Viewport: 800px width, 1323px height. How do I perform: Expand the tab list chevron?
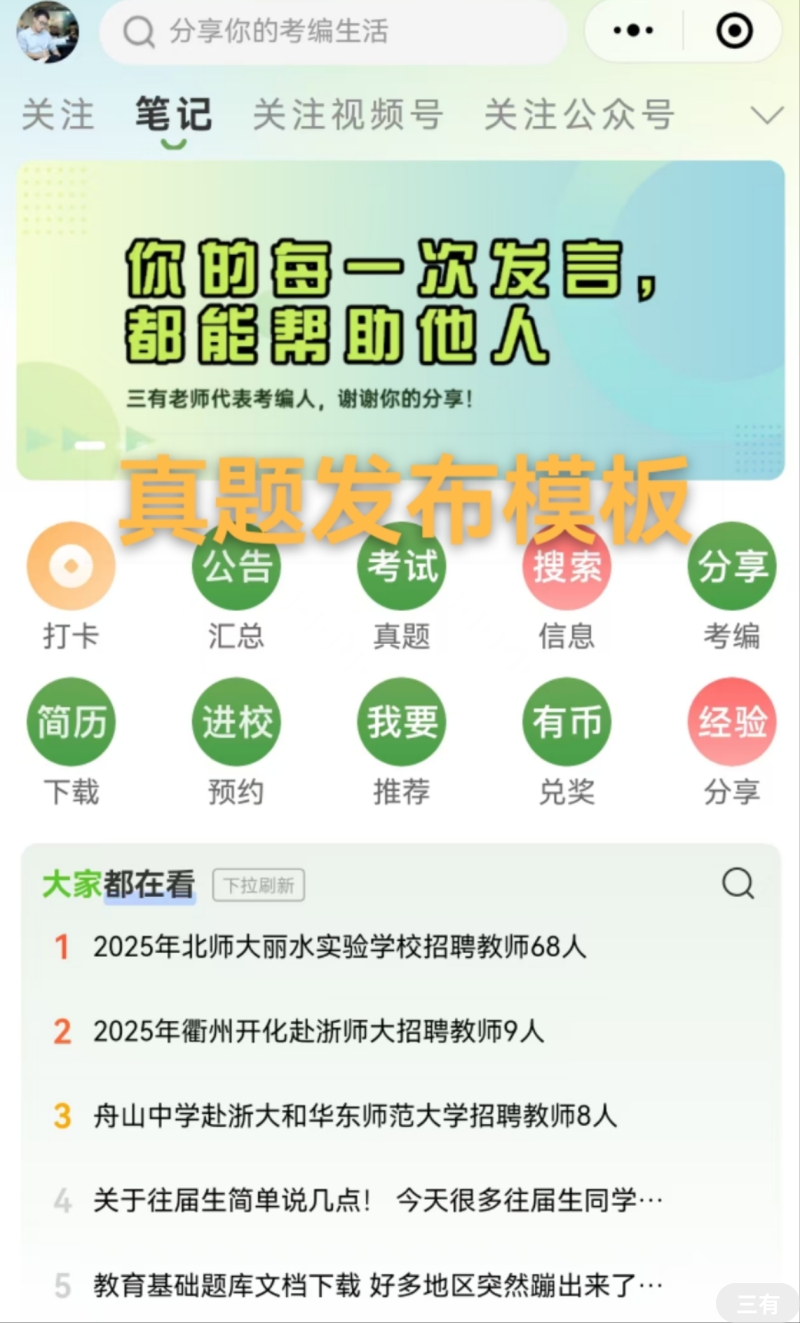pyautogui.click(x=767, y=116)
